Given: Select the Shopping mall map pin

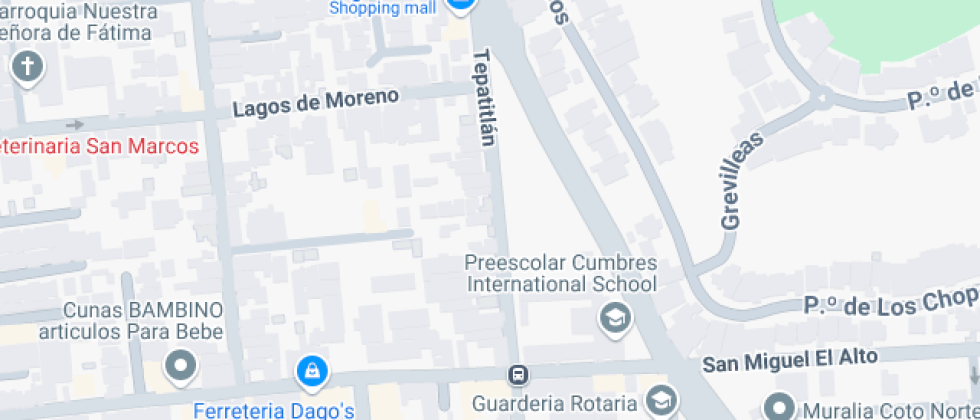Looking at the screenshot, I should click(460, 4).
